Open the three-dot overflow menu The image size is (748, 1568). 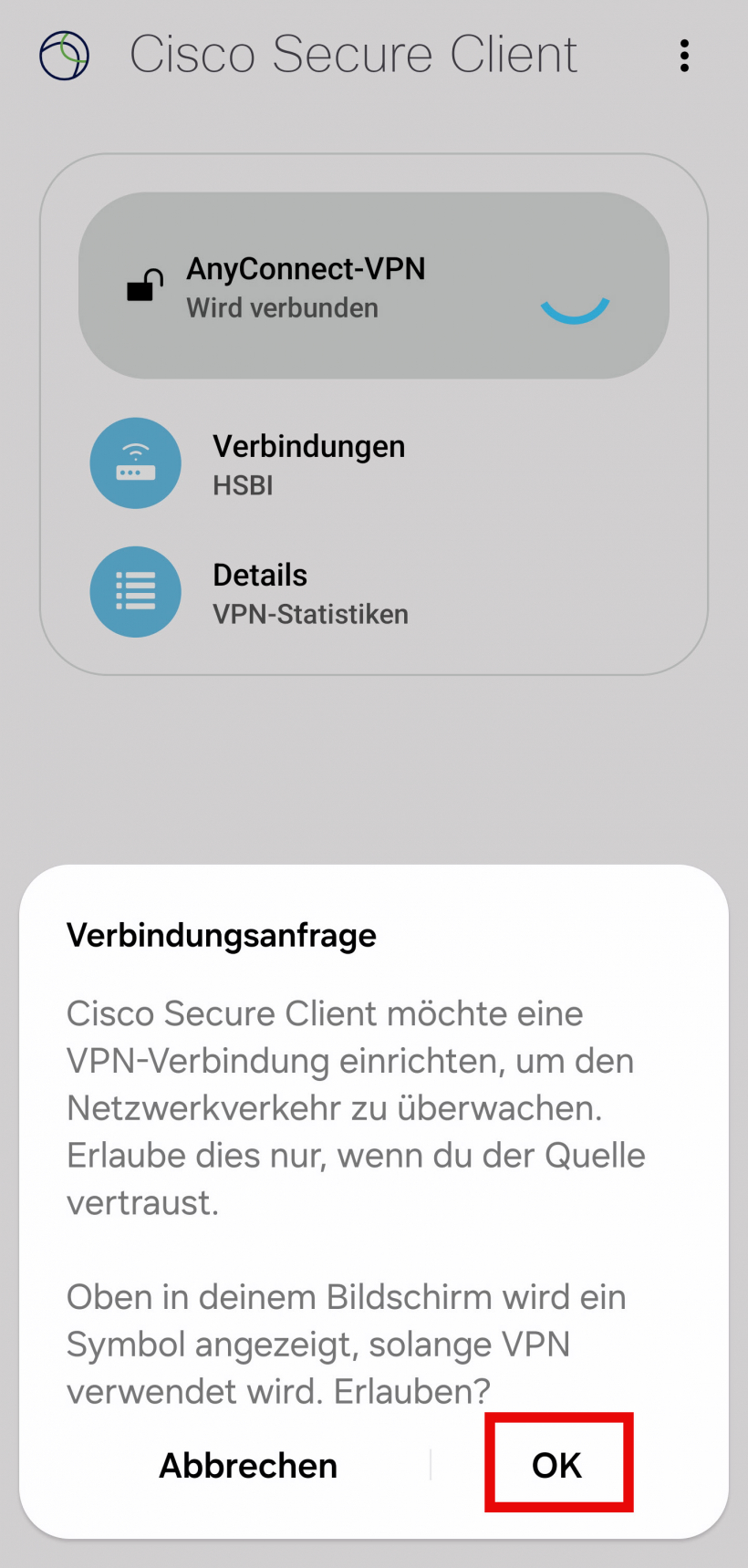click(684, 56)
